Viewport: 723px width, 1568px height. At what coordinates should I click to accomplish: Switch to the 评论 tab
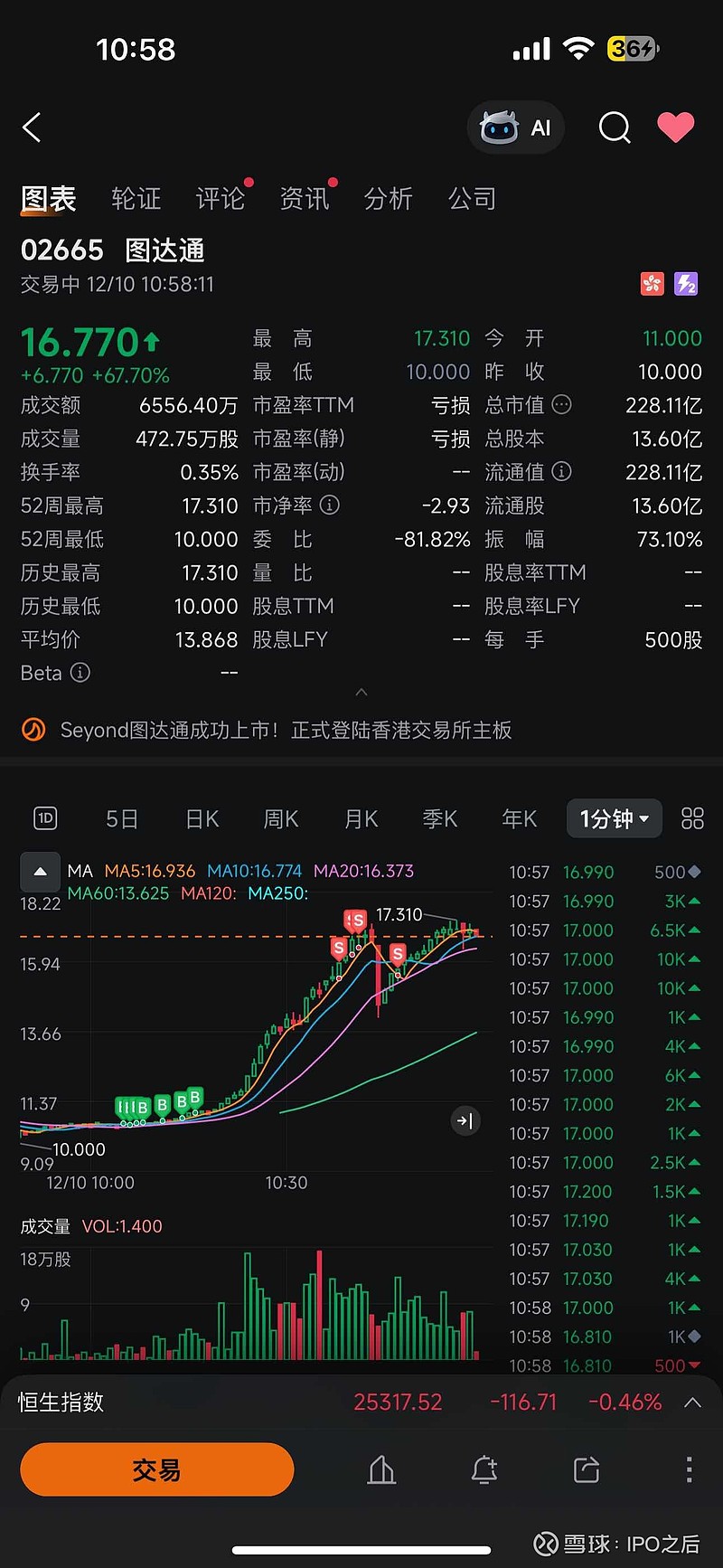point(220,199)
